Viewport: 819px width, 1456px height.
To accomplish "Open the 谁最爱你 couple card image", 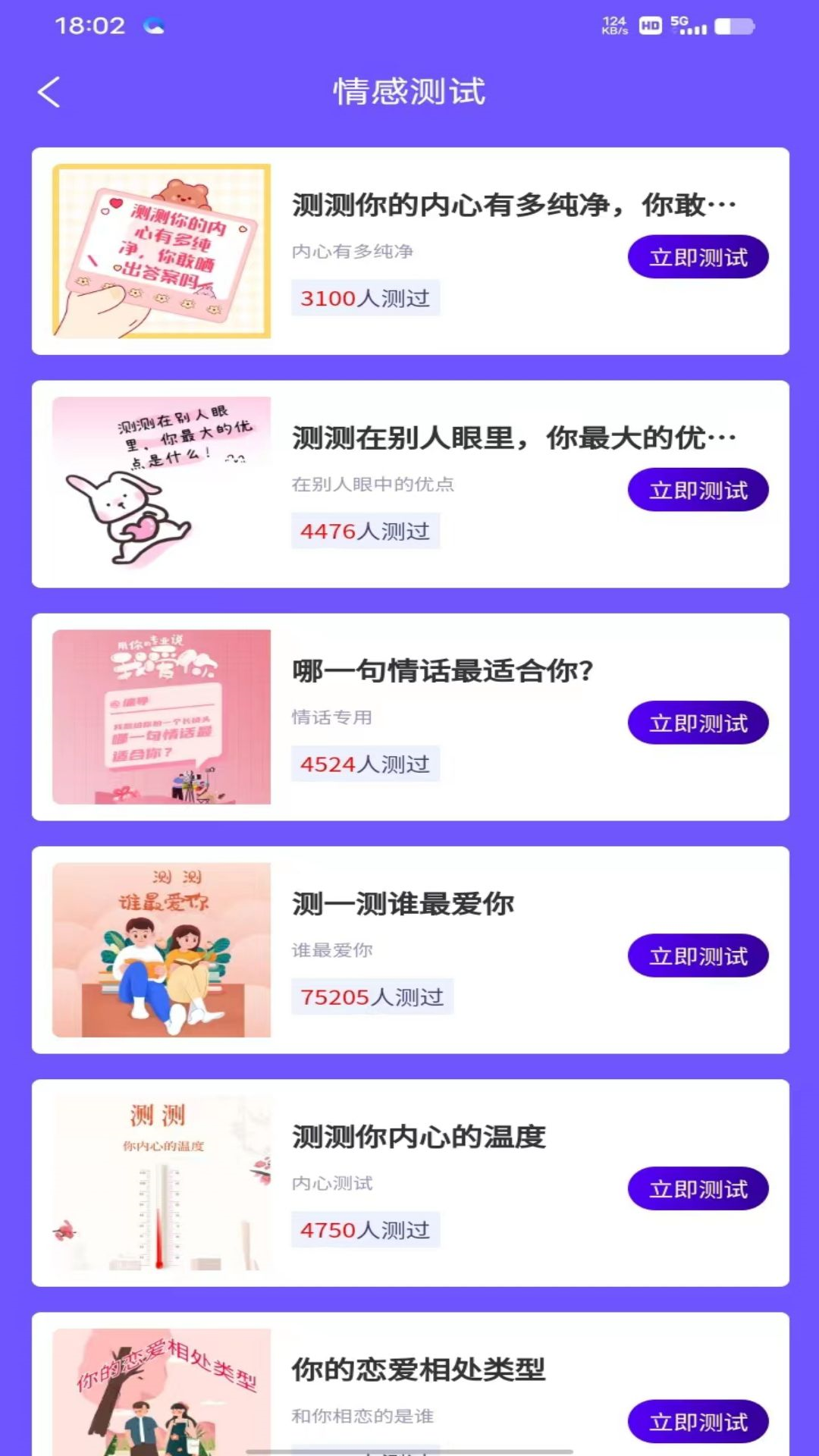I will 162,949.
